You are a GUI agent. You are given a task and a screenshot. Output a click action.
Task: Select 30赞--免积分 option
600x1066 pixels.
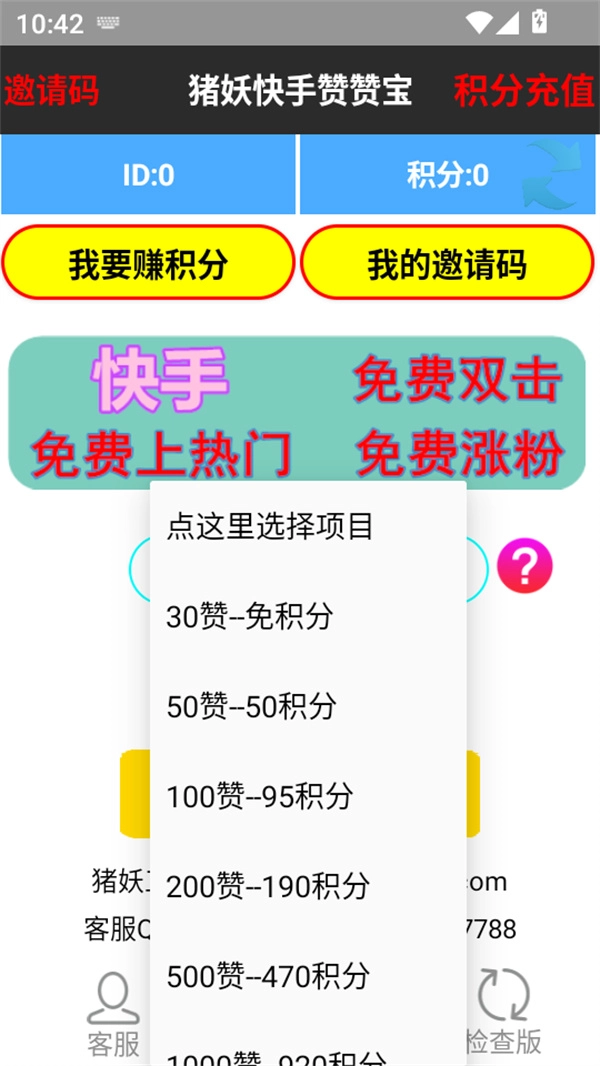click(x=308, y=617)
